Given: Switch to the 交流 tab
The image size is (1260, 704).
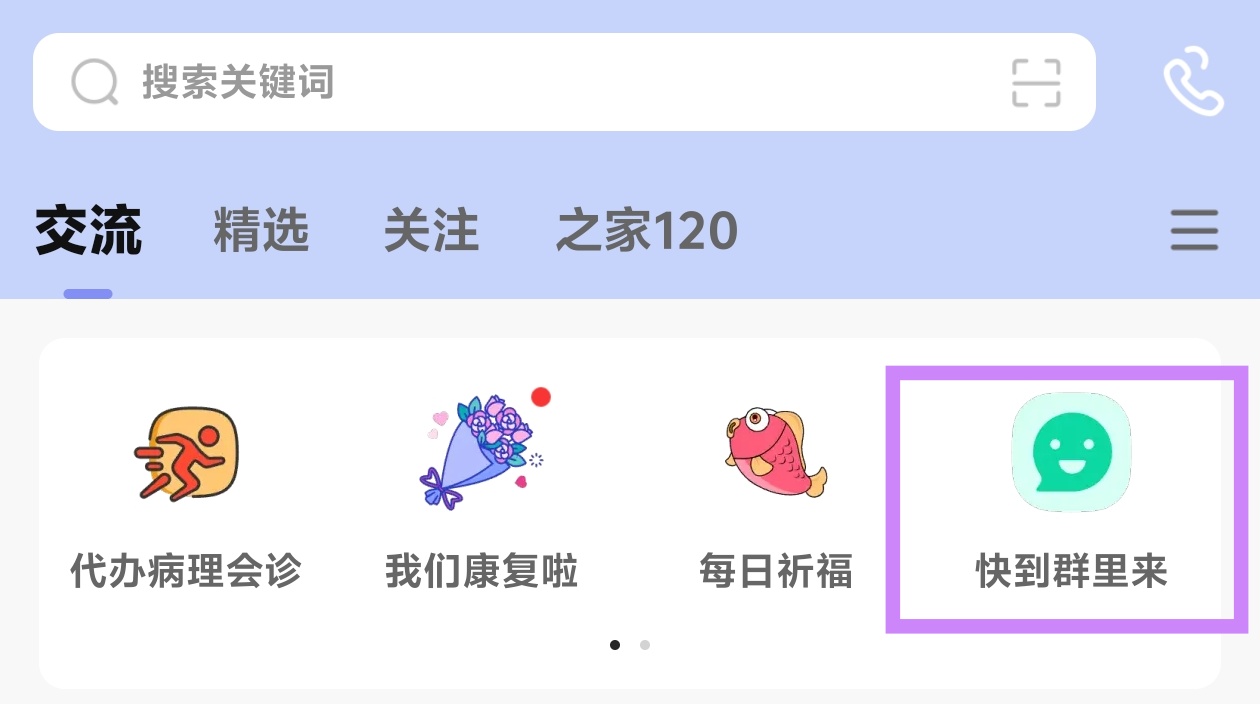Looking at the screenshot, I should (88, 231).
